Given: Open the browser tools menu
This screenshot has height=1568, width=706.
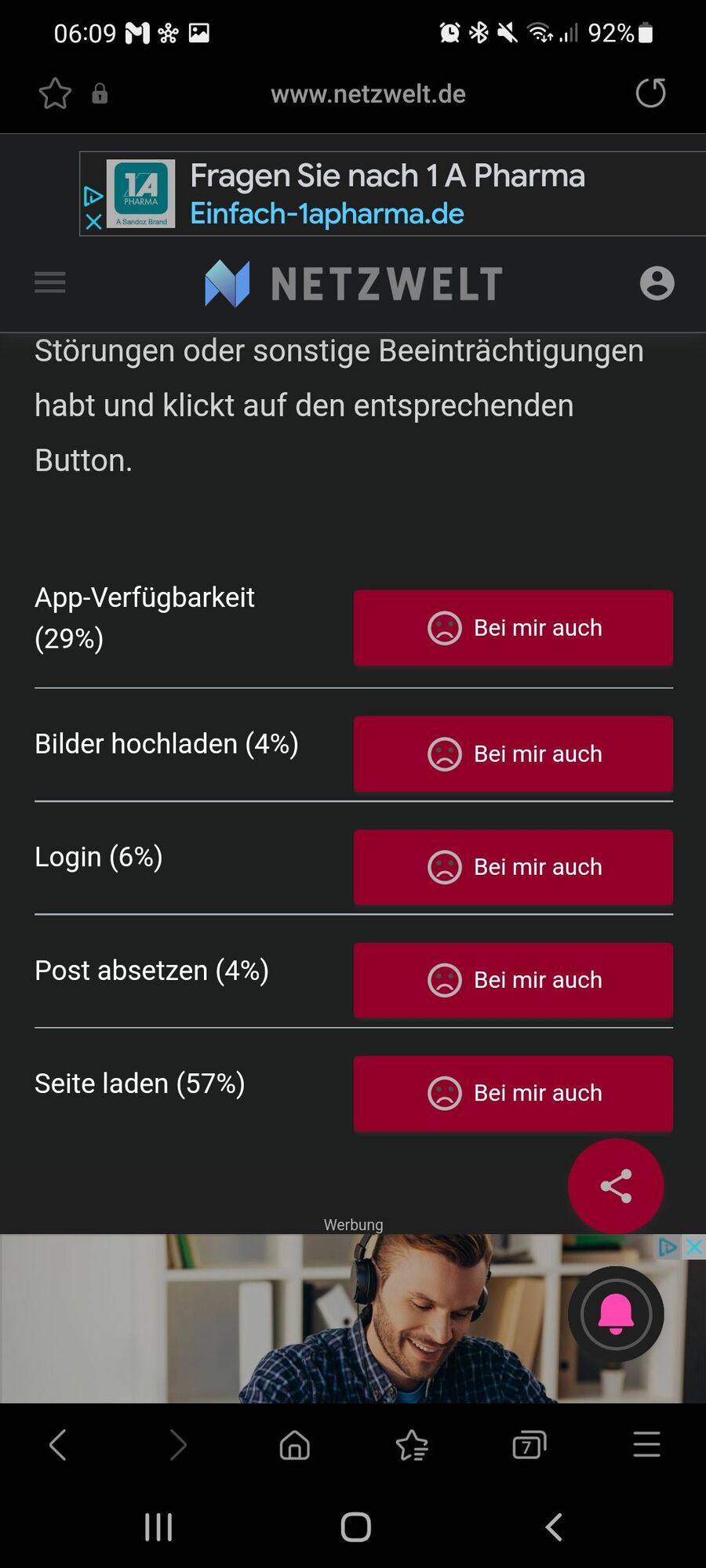Looking at the screenshot, I should 646,1445.
